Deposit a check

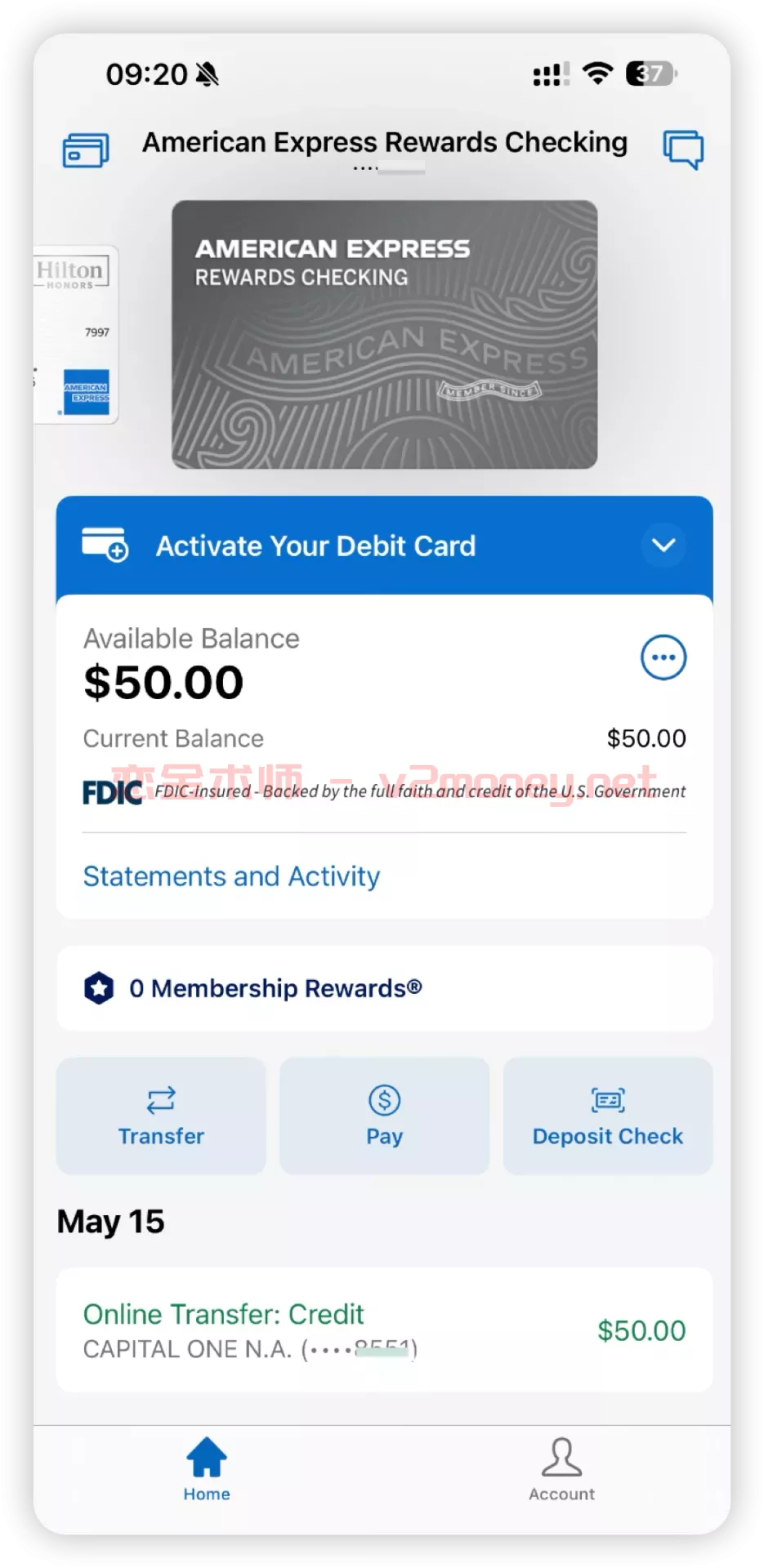pyautogui.click(x=607, y=1116)
